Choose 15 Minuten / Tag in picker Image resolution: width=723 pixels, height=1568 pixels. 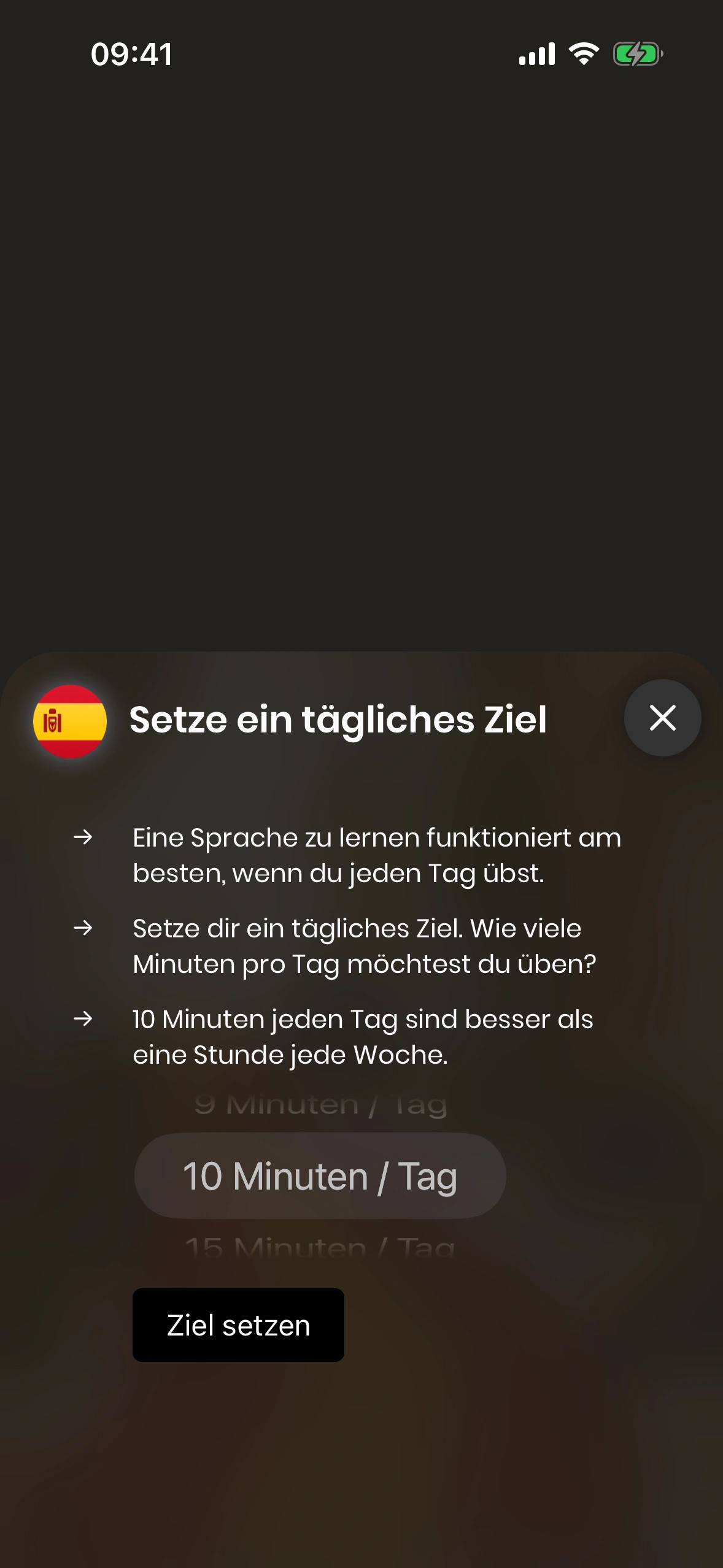click(x=320, y=1245)
